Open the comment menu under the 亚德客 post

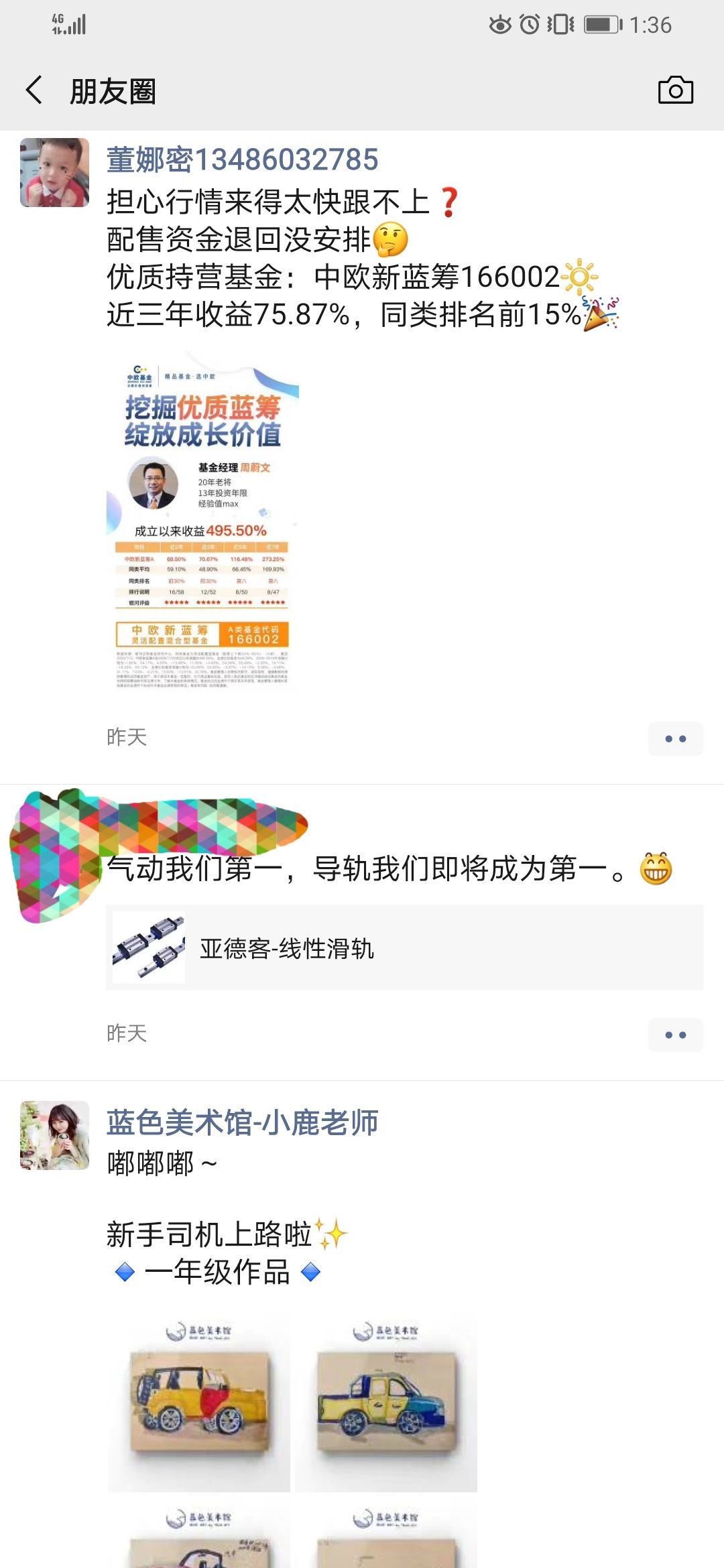[675, 1035]
